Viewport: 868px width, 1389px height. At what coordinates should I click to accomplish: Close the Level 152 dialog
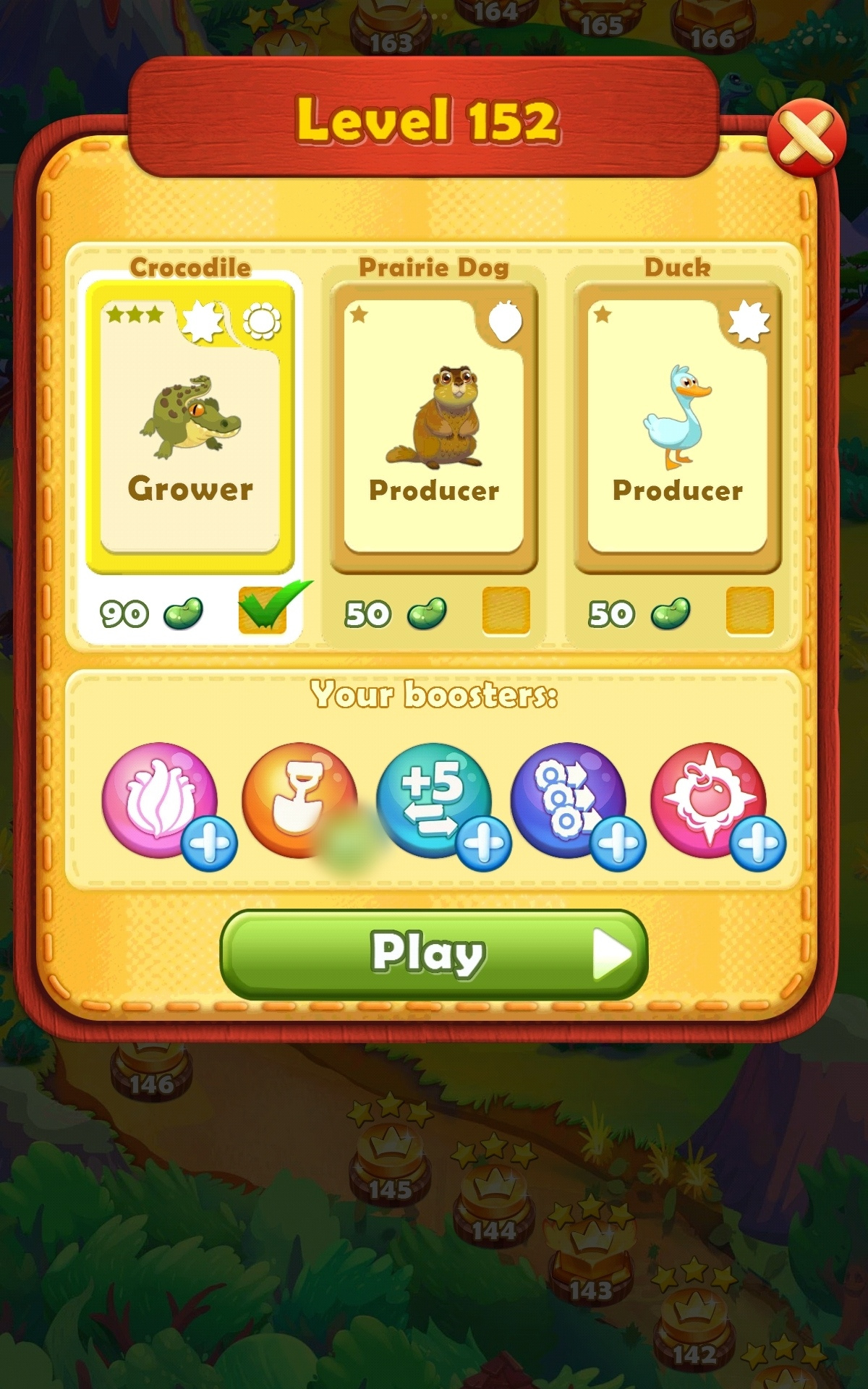(806, 137)
